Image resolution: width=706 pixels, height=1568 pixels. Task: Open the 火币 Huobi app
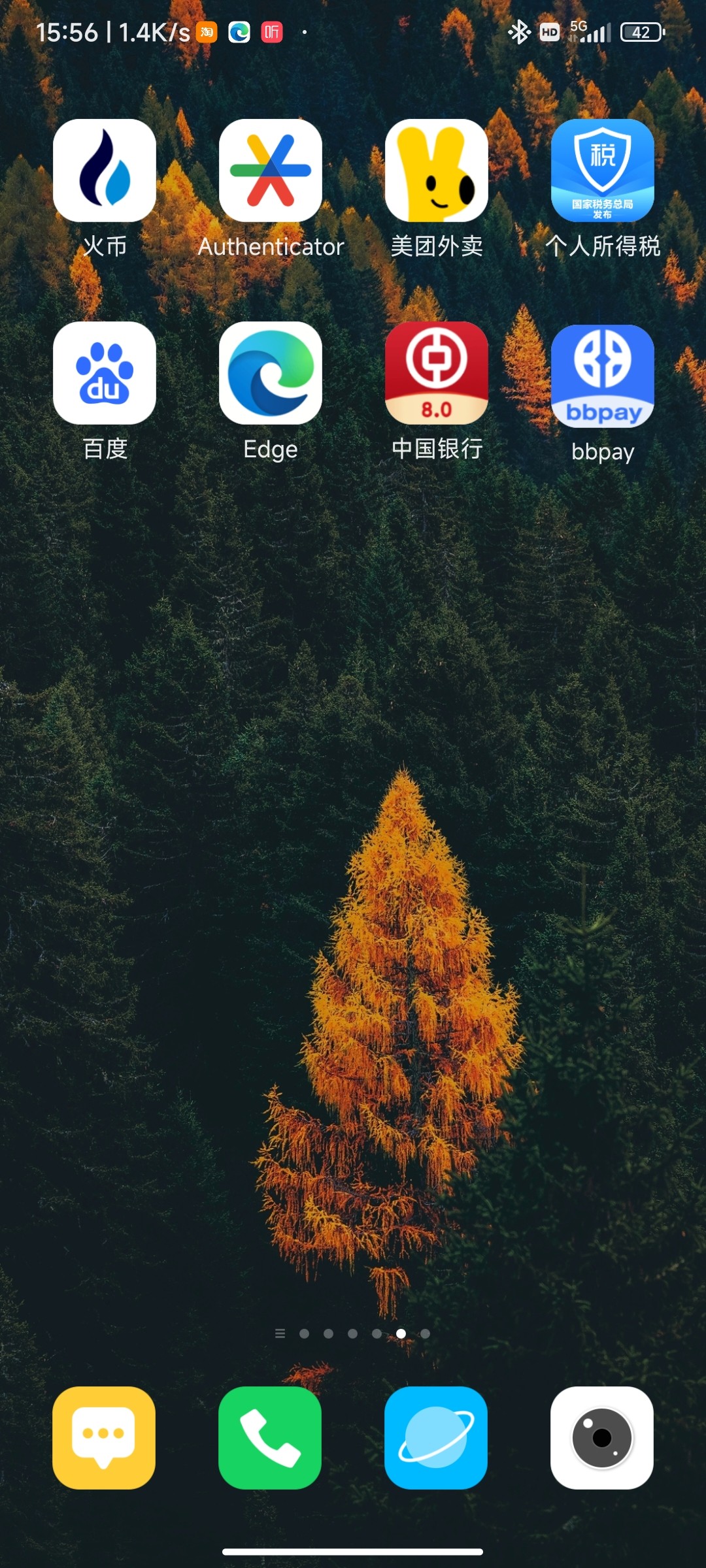pyautogui.click(x=105, y=171)
